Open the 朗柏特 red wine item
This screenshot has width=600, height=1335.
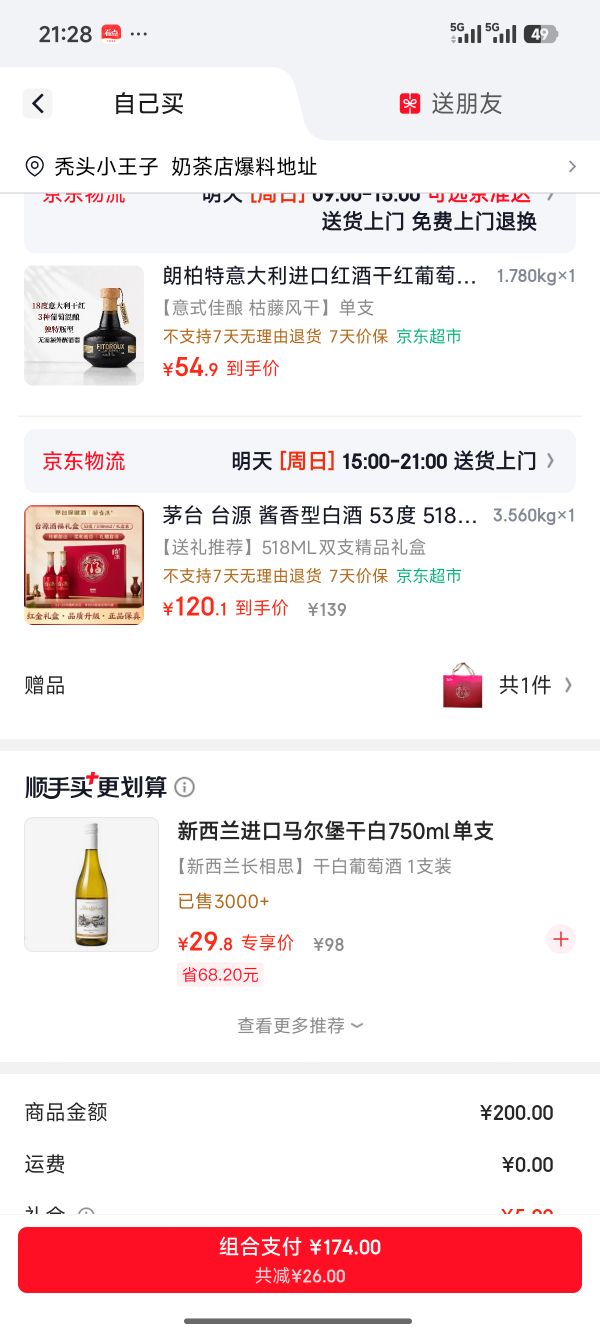pos(300,325)
